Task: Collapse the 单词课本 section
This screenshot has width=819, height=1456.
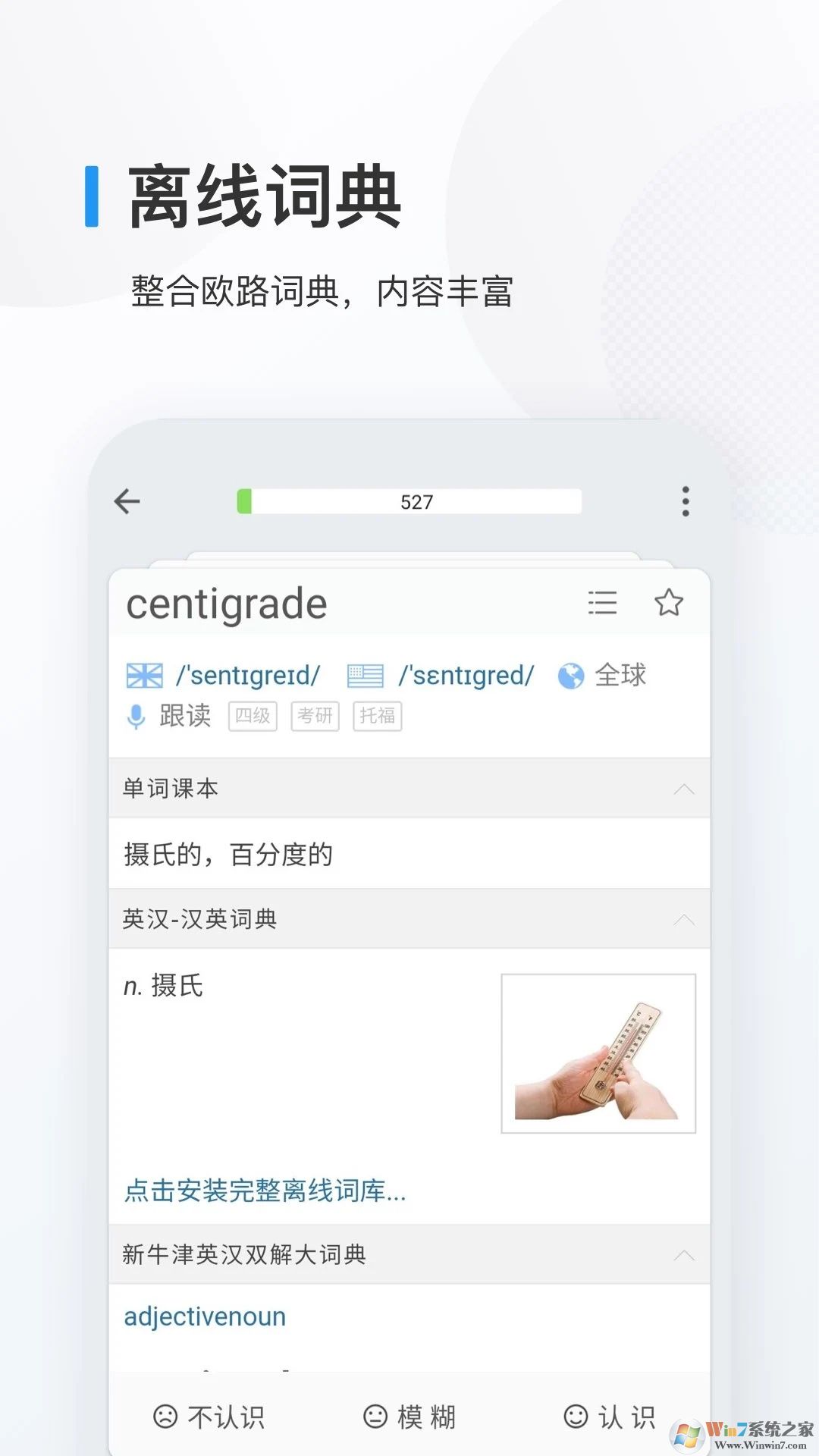Action: (685, 789)
